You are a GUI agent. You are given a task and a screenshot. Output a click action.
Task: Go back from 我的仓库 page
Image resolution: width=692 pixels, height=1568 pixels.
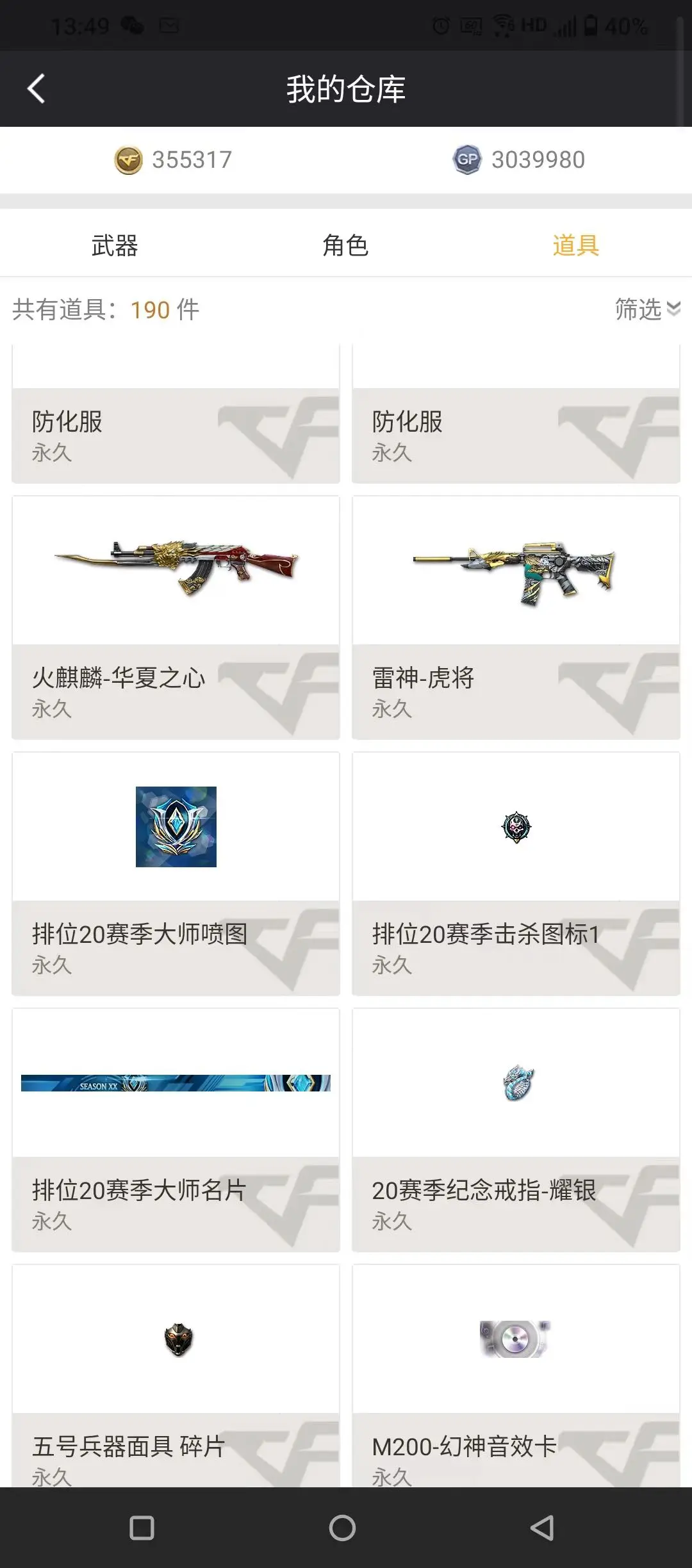(x=37, y=88)
